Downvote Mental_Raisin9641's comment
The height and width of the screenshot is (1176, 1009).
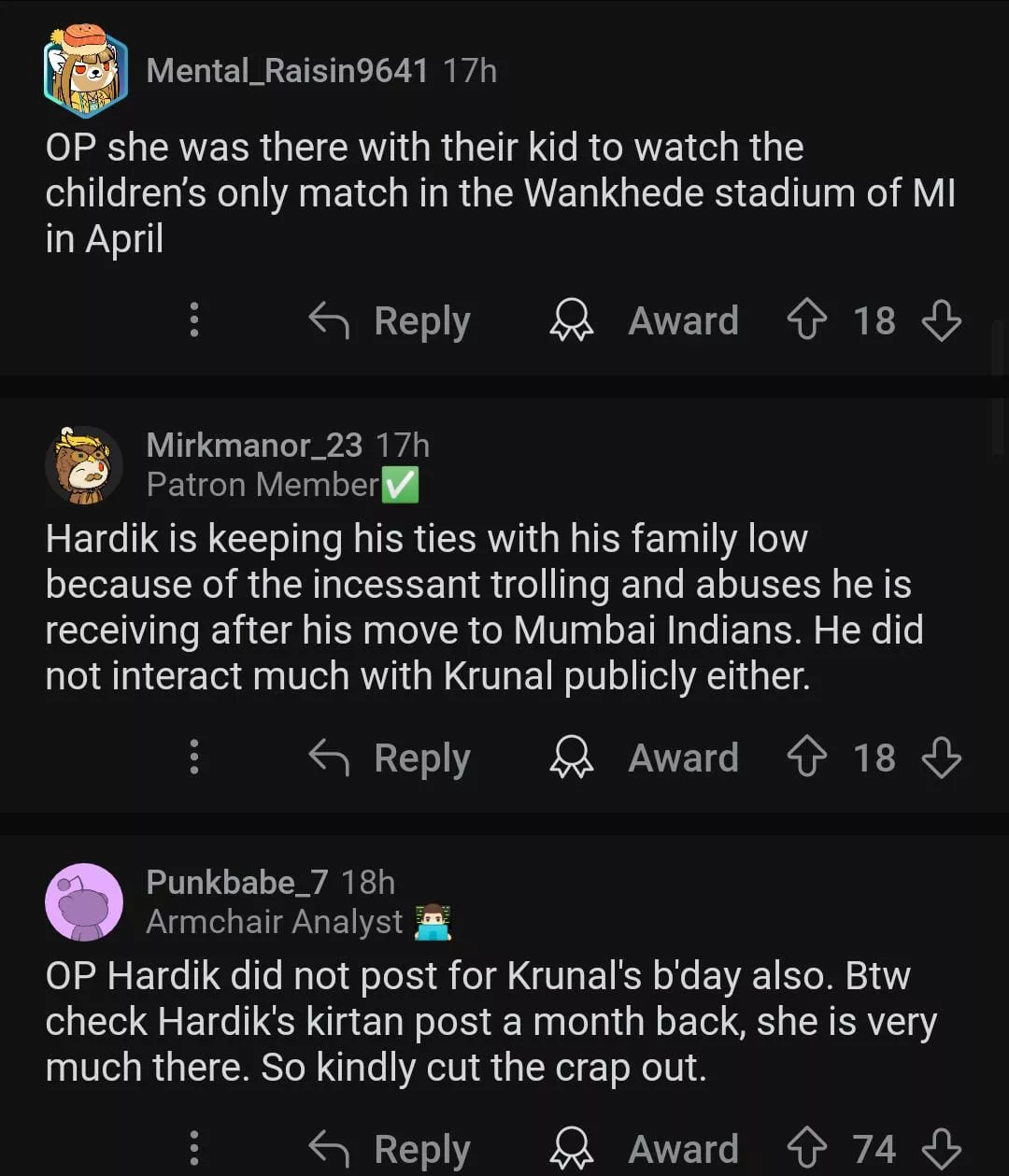pyautogui.click(x=941, y=320)
